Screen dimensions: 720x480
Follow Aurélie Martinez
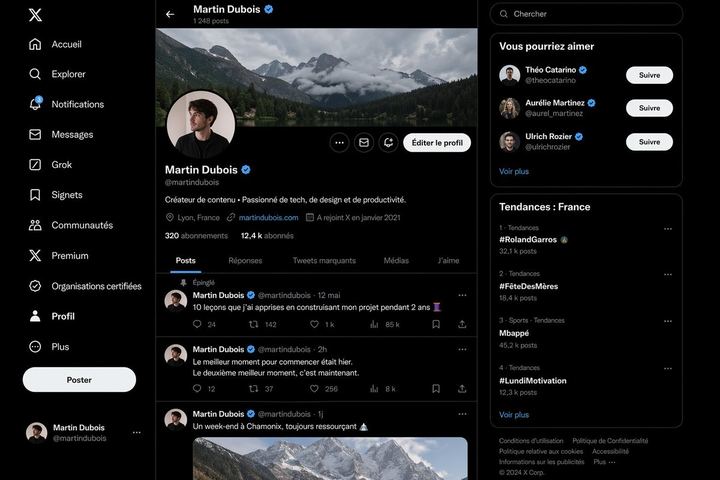point(649,108)
